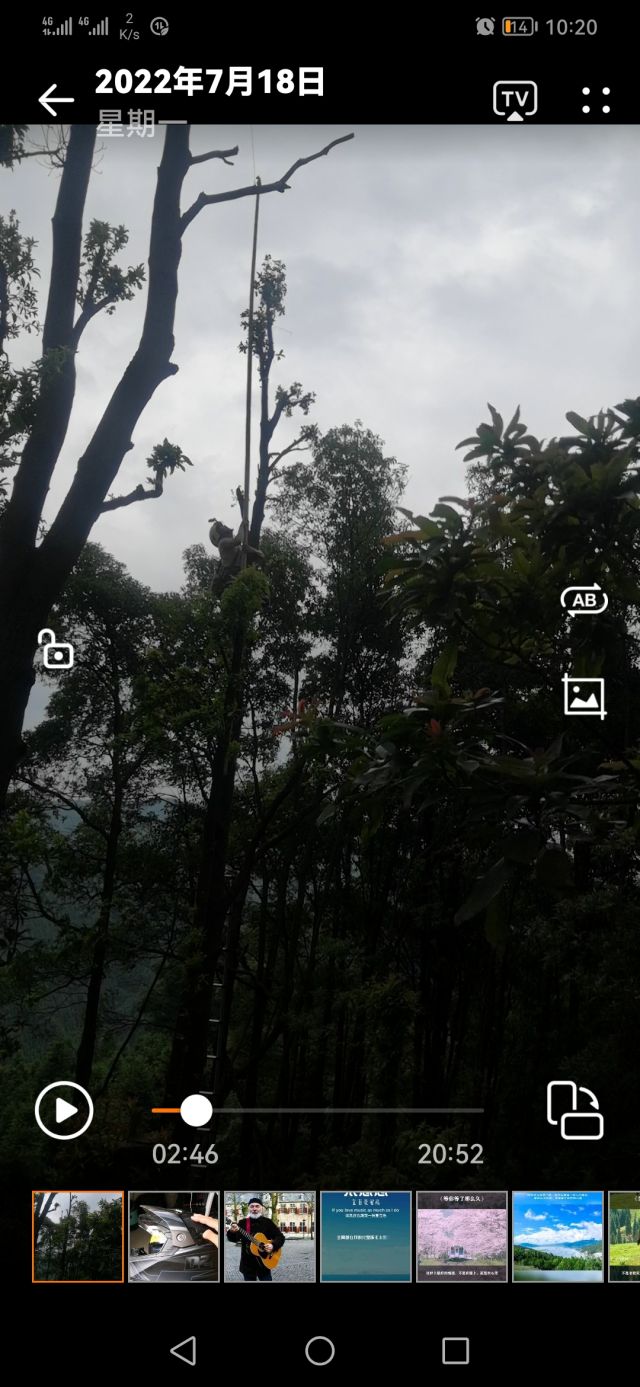Switch screen rotation mode

[575, 1110]
